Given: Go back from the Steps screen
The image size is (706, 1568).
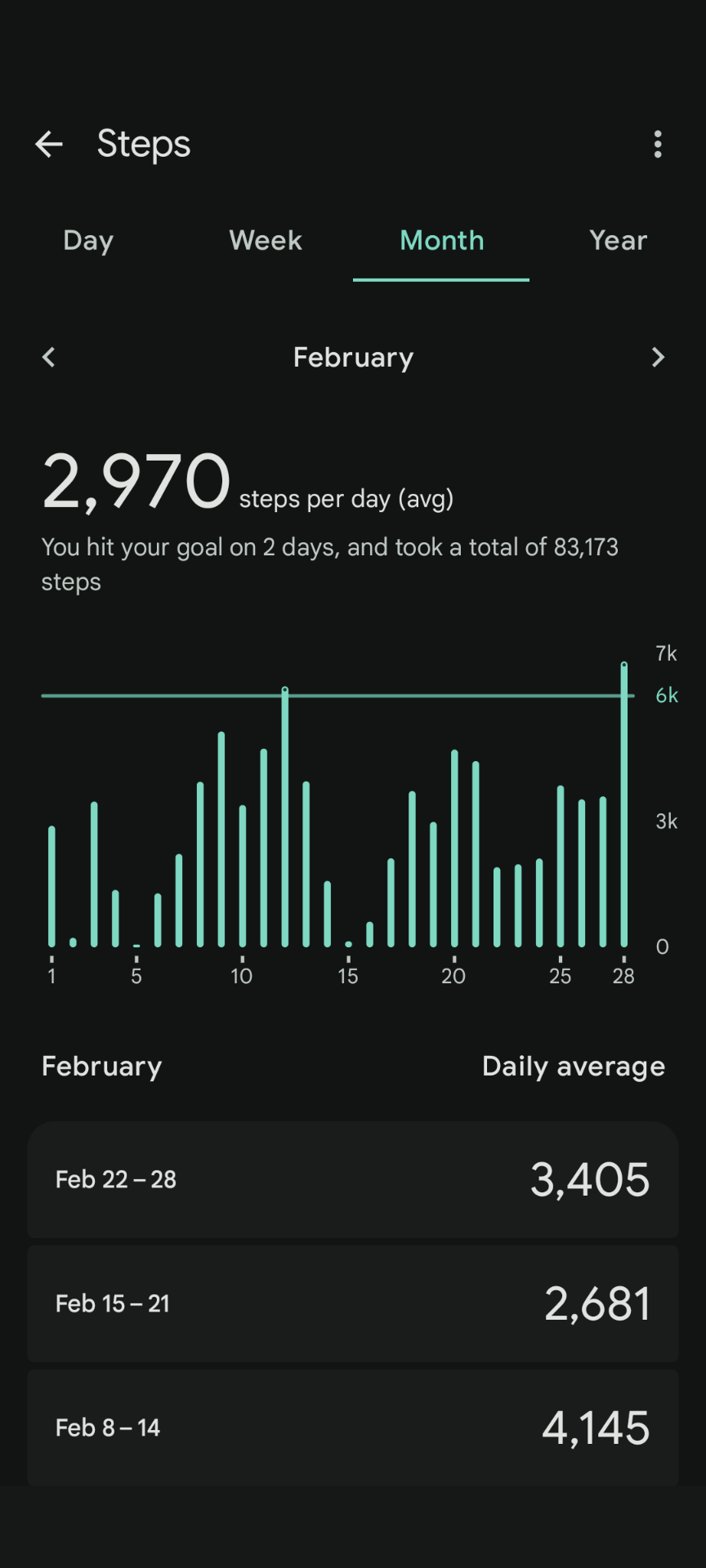Looking at the screenshot, I should coord(49,145).
